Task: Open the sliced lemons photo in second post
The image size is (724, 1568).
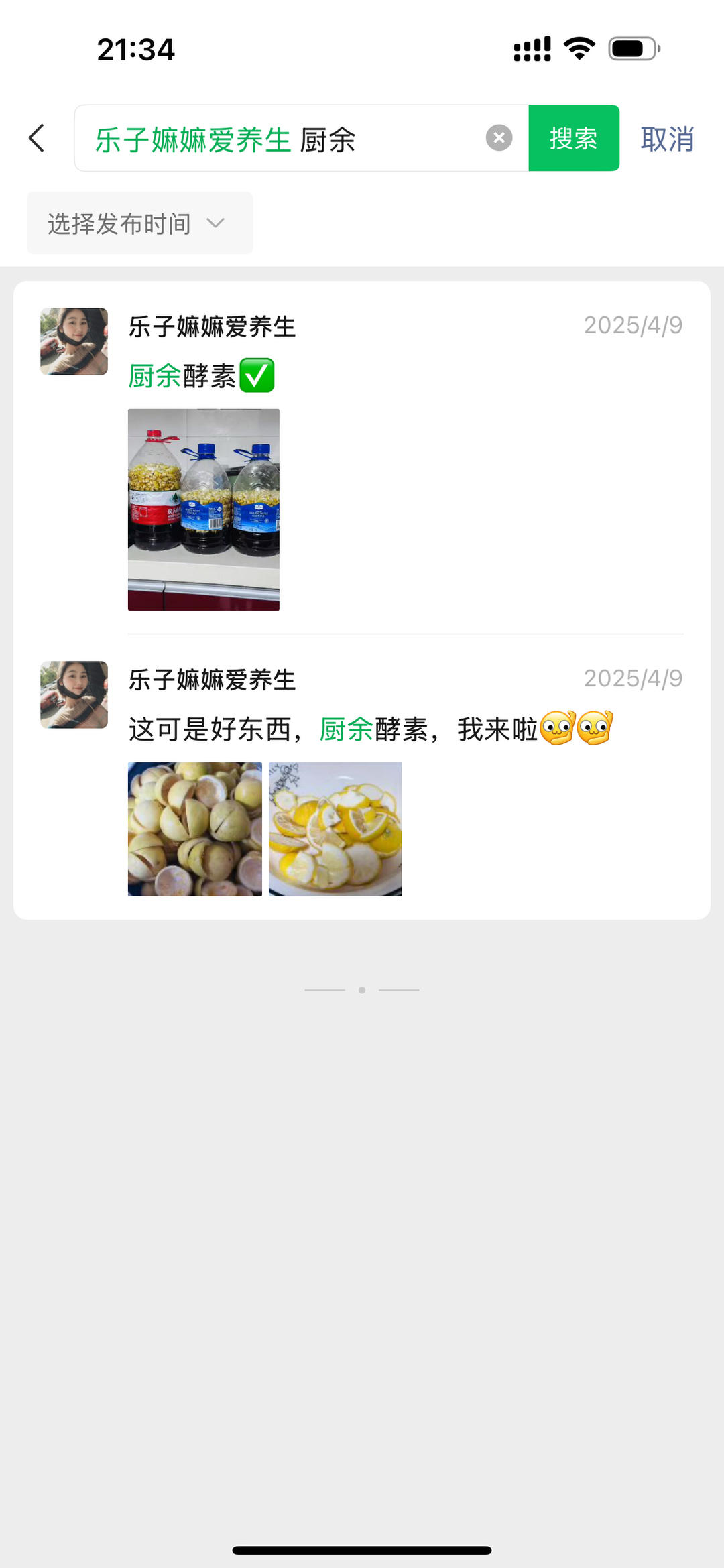Action: 334,829
